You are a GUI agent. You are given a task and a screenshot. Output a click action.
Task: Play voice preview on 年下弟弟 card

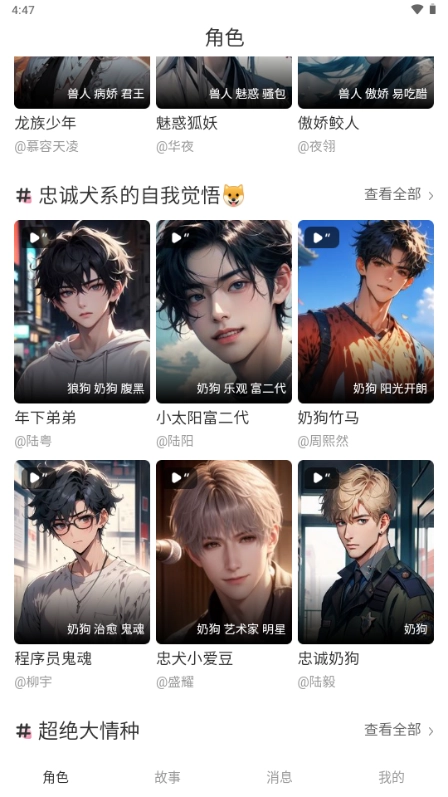(x=38, y=237)
